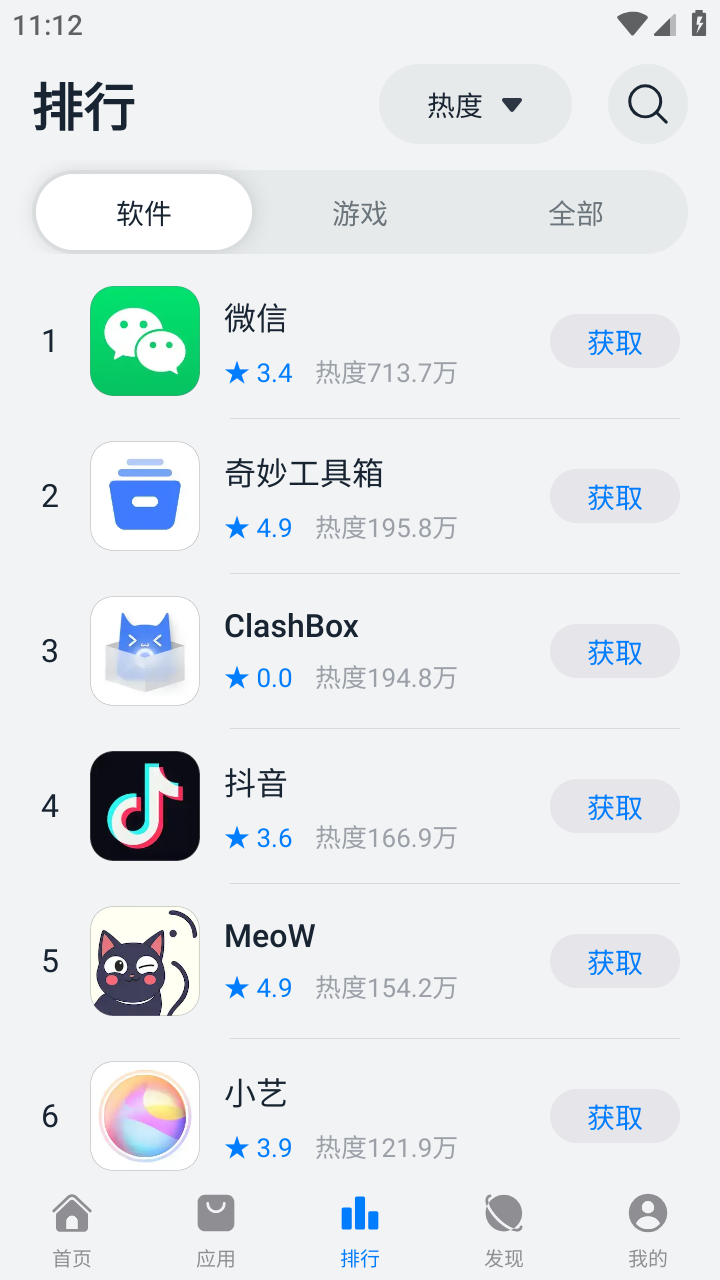This screenshot has width=720, height=1280.
Task: Open the ClashBox cat icon
Action: 144,651
